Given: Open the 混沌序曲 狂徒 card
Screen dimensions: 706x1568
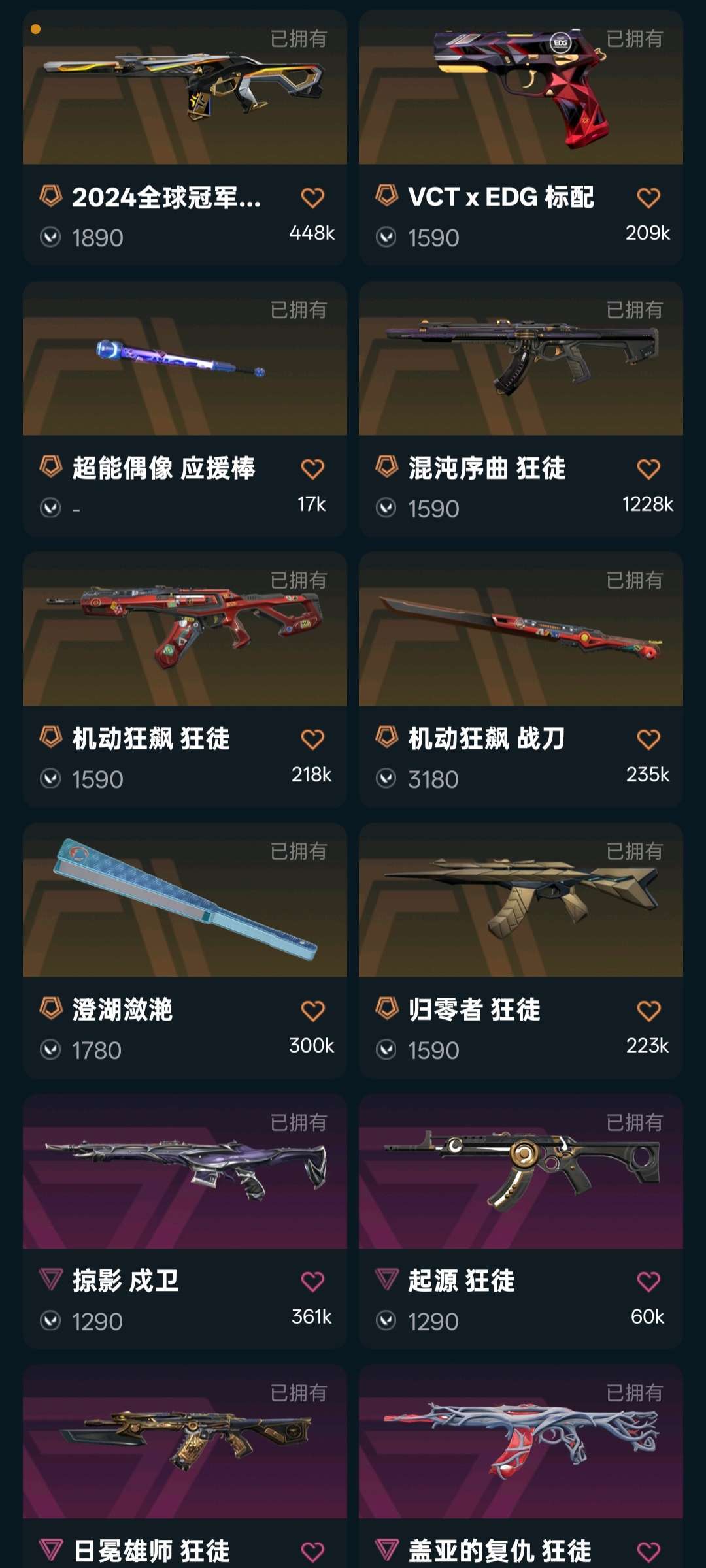Looking at the screenshot, I should pos(520,359).
